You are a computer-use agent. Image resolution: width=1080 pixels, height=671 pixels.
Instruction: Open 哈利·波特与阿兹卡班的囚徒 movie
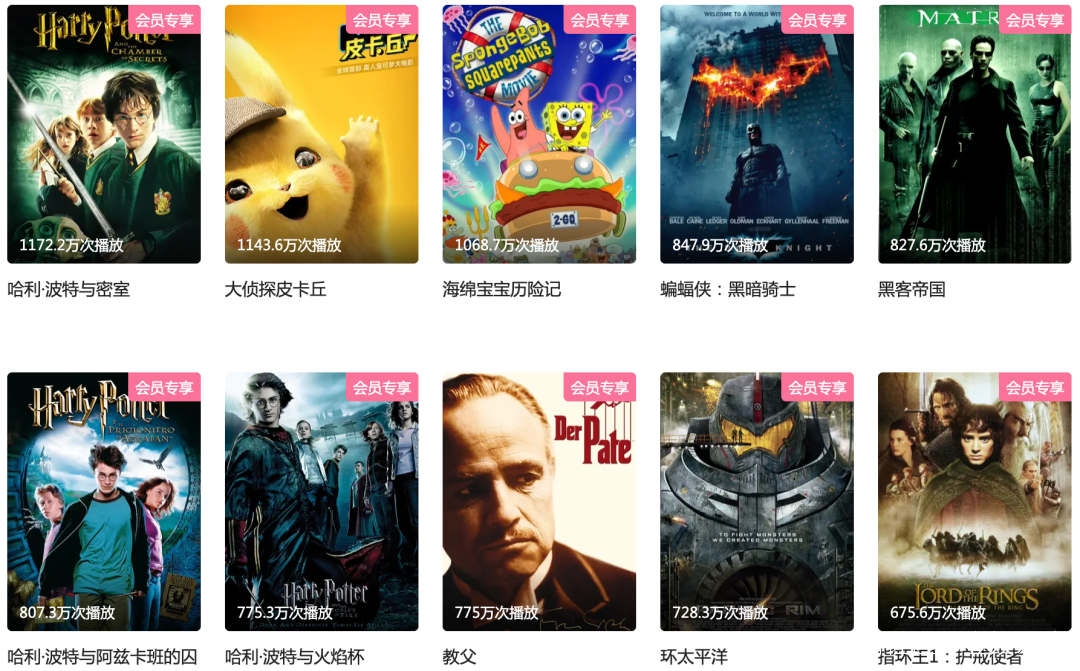pyautogui.click(x=104, y=501)
